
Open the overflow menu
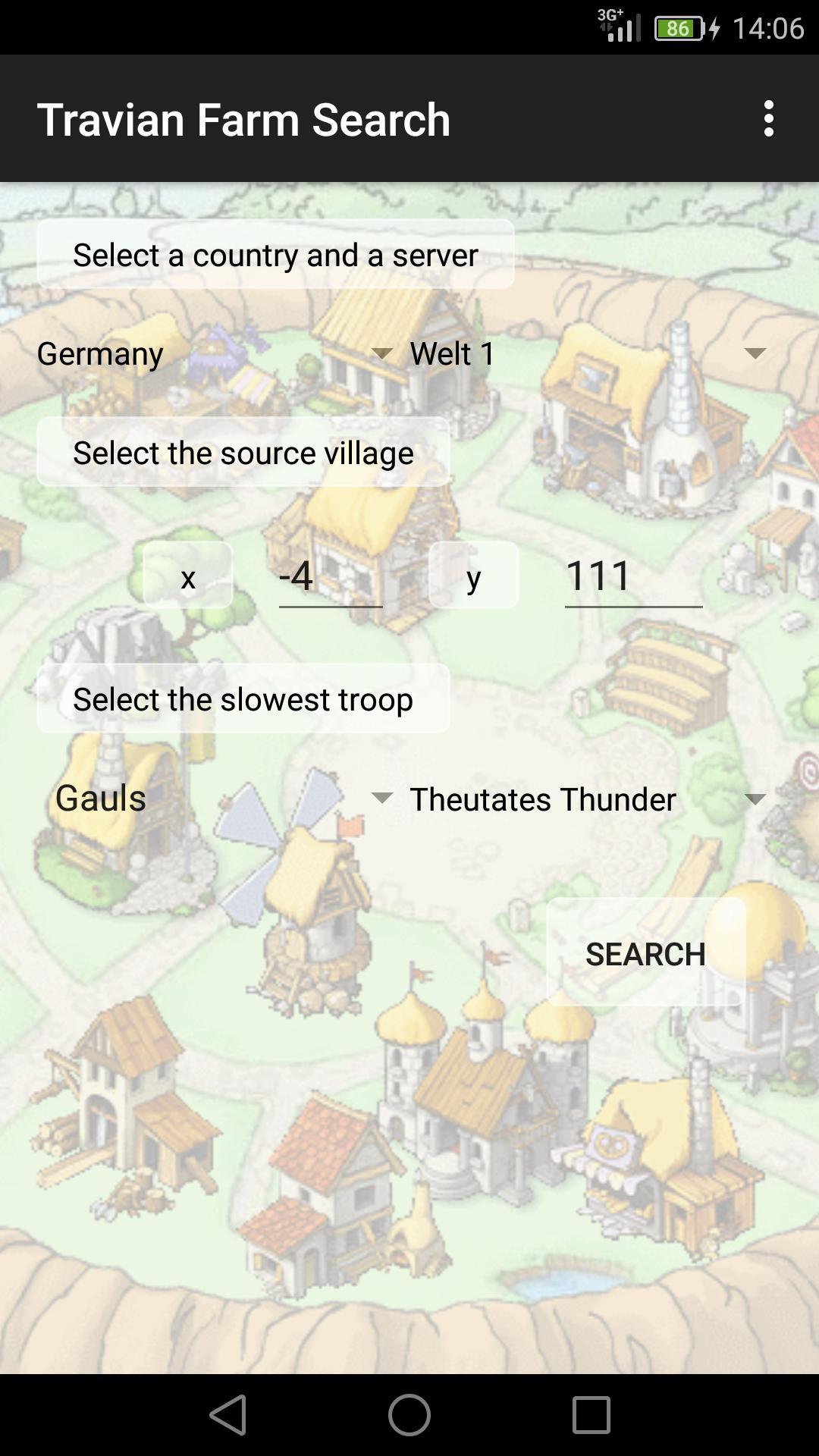(768, 119)
